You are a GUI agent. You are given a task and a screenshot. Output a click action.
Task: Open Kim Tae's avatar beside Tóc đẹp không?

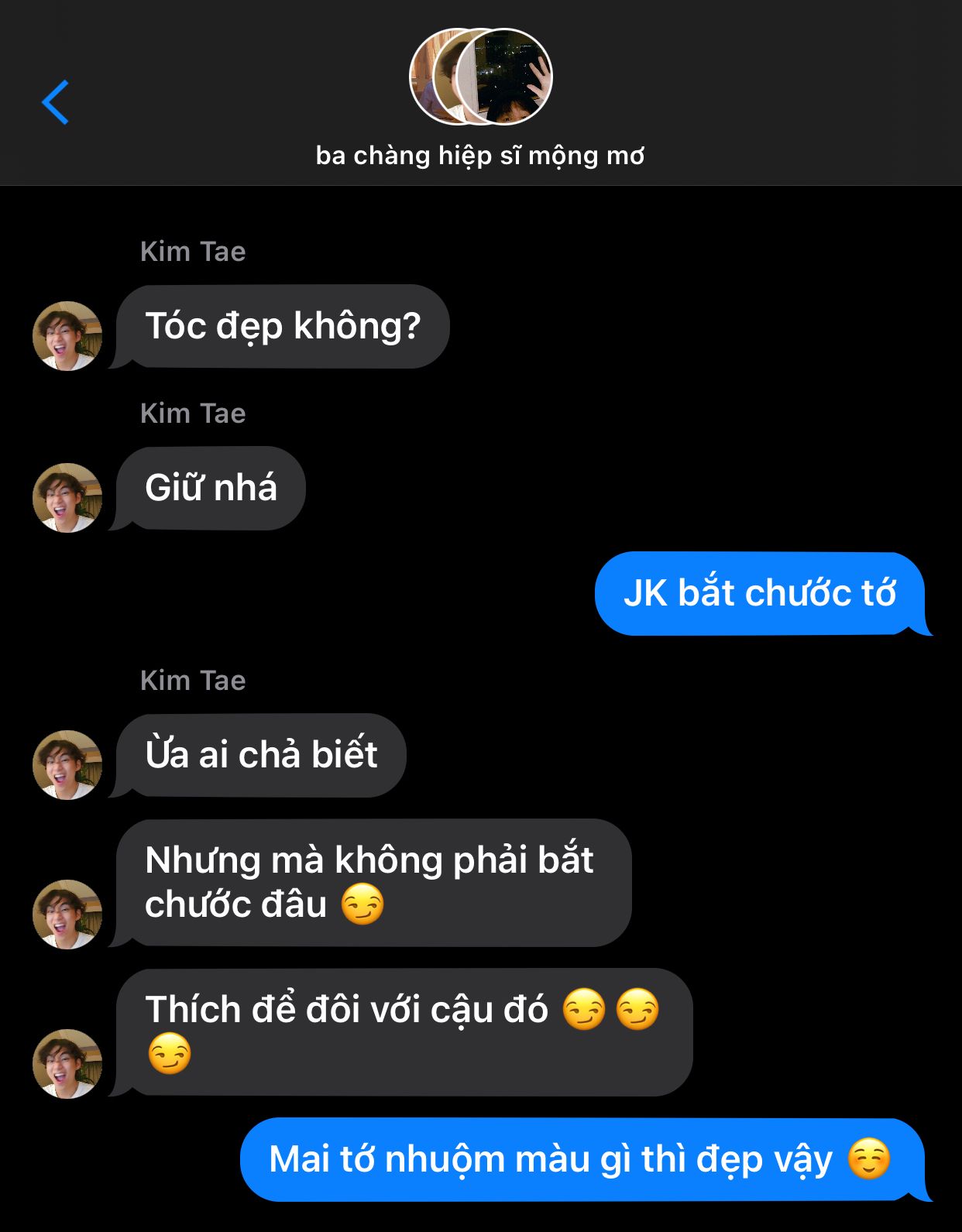67,336
